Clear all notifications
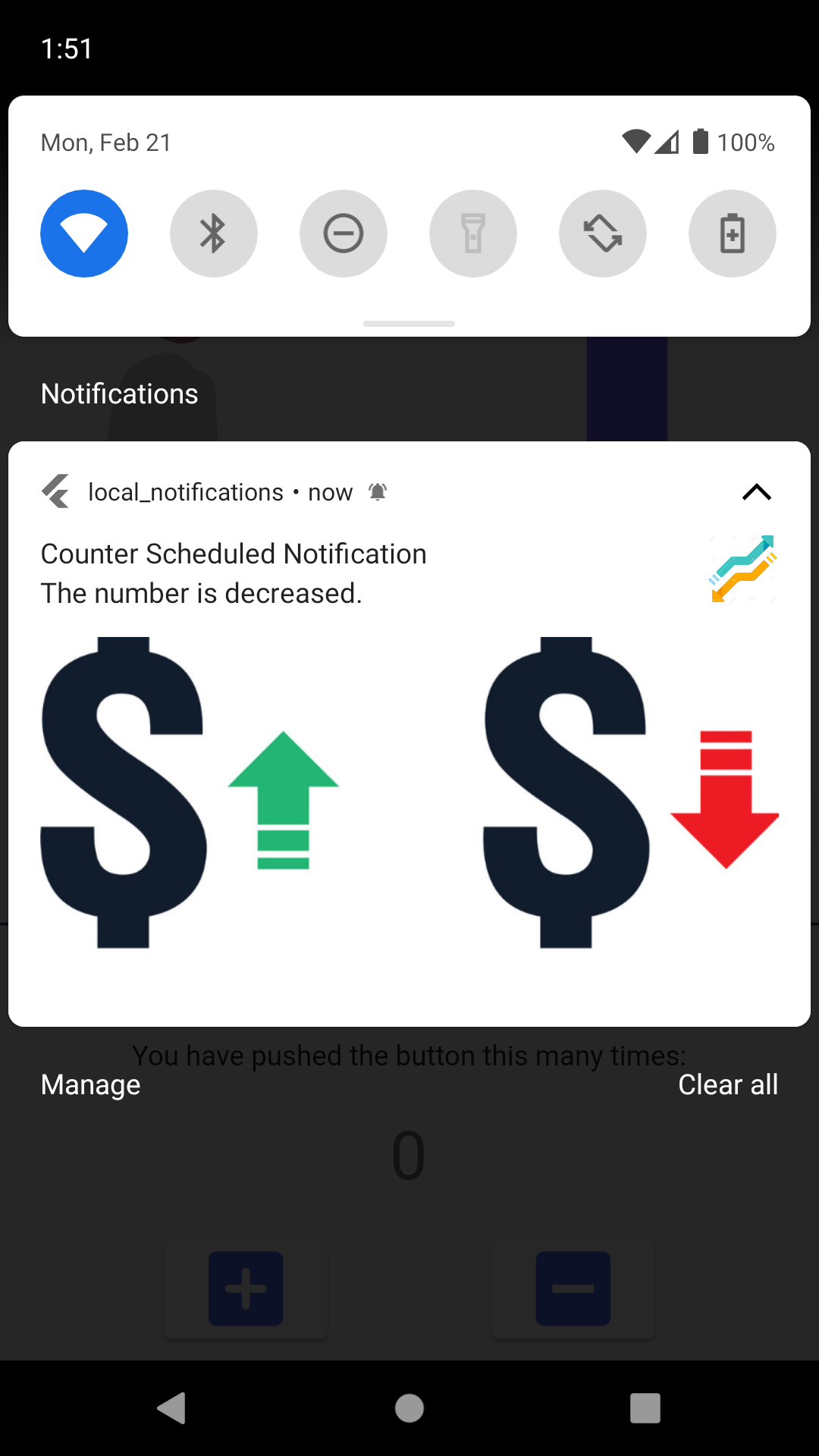Viewport: 819px width, 1456px height. click(728, 1084)
